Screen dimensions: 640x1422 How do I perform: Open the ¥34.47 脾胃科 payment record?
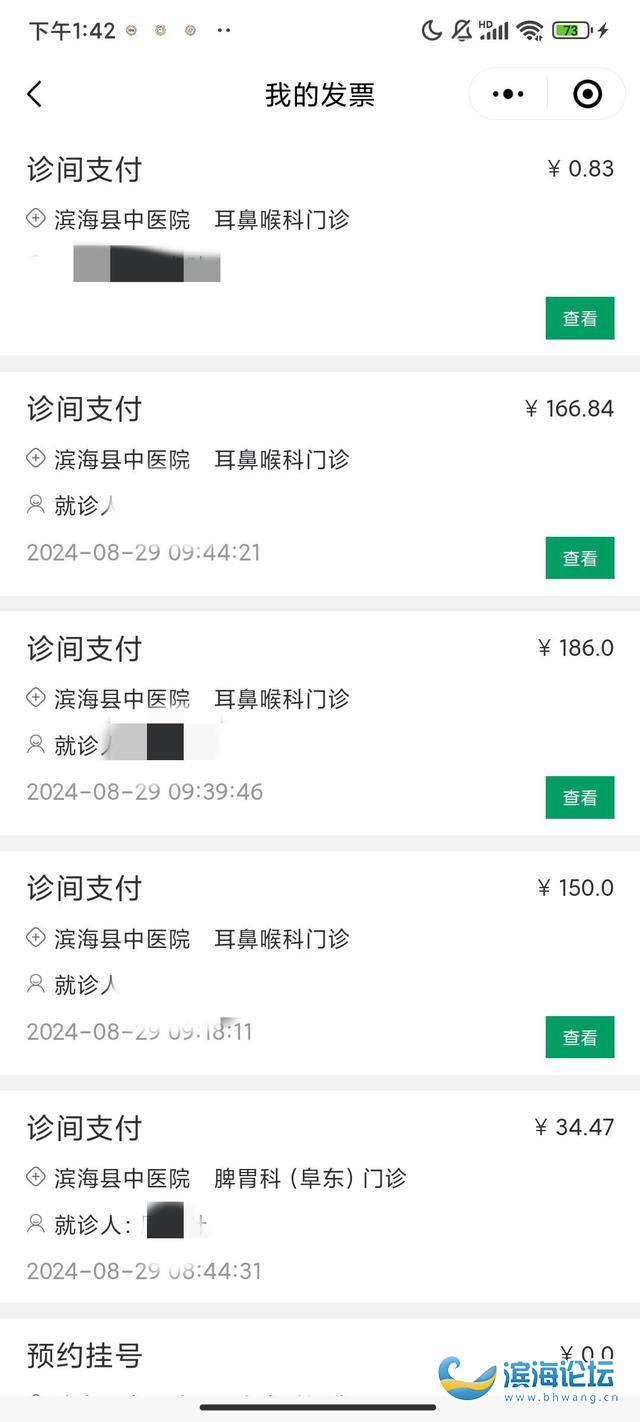tap(320, 1197)
